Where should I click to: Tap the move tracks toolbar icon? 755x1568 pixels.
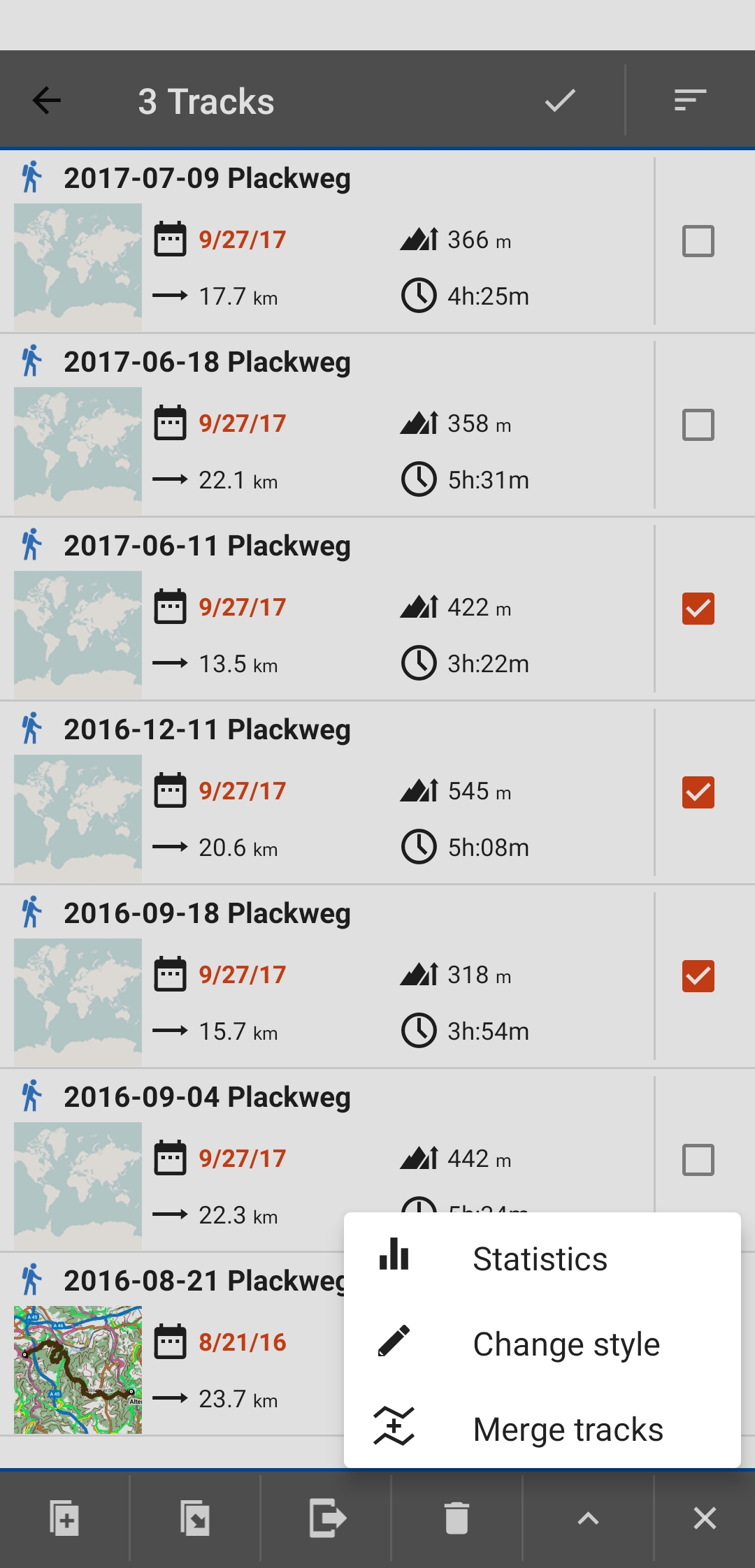pos(195,1518)
